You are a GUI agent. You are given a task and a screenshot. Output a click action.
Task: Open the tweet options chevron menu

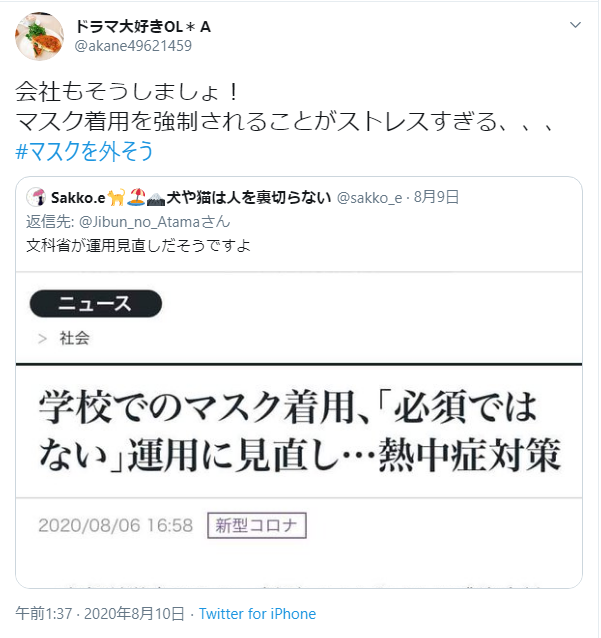[x=575, y=24]
